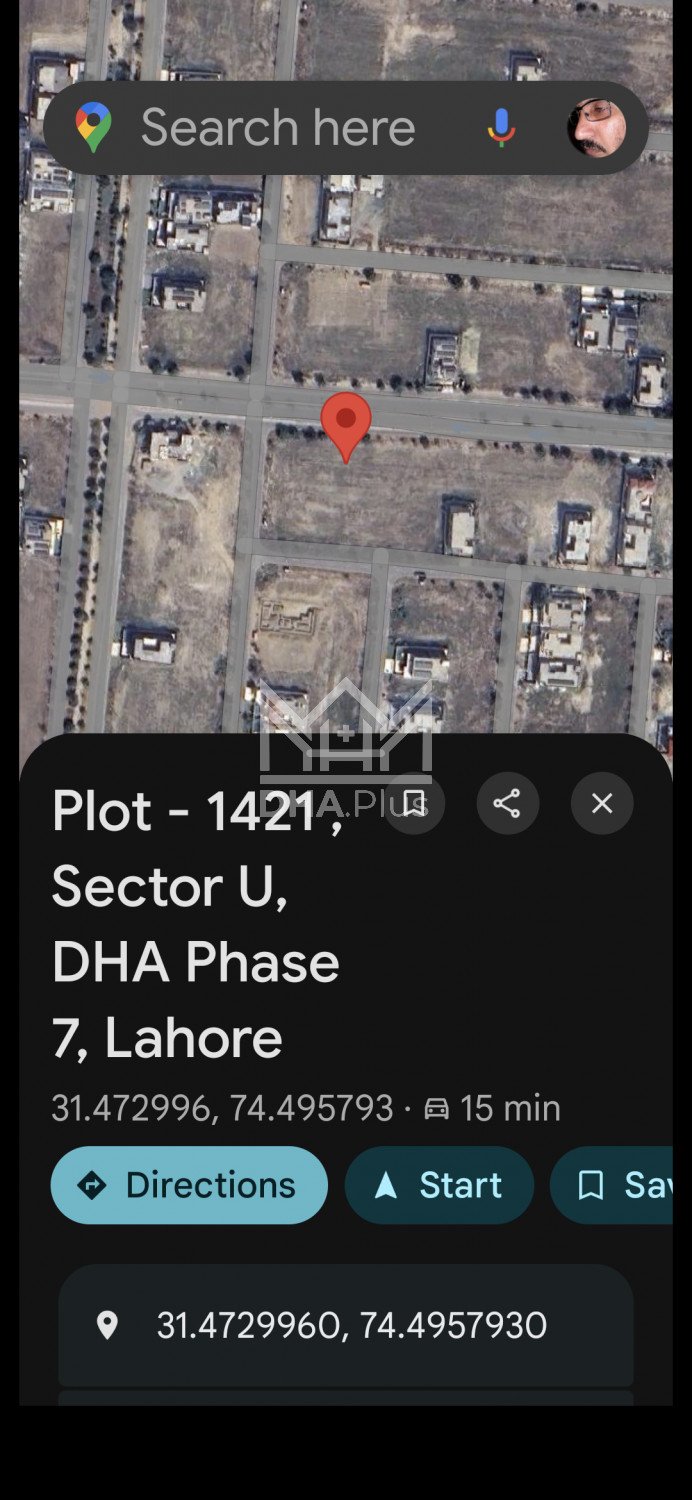The image size is (692, 1500).
Task: Start navigation to this location
Action: [439, 1185]
